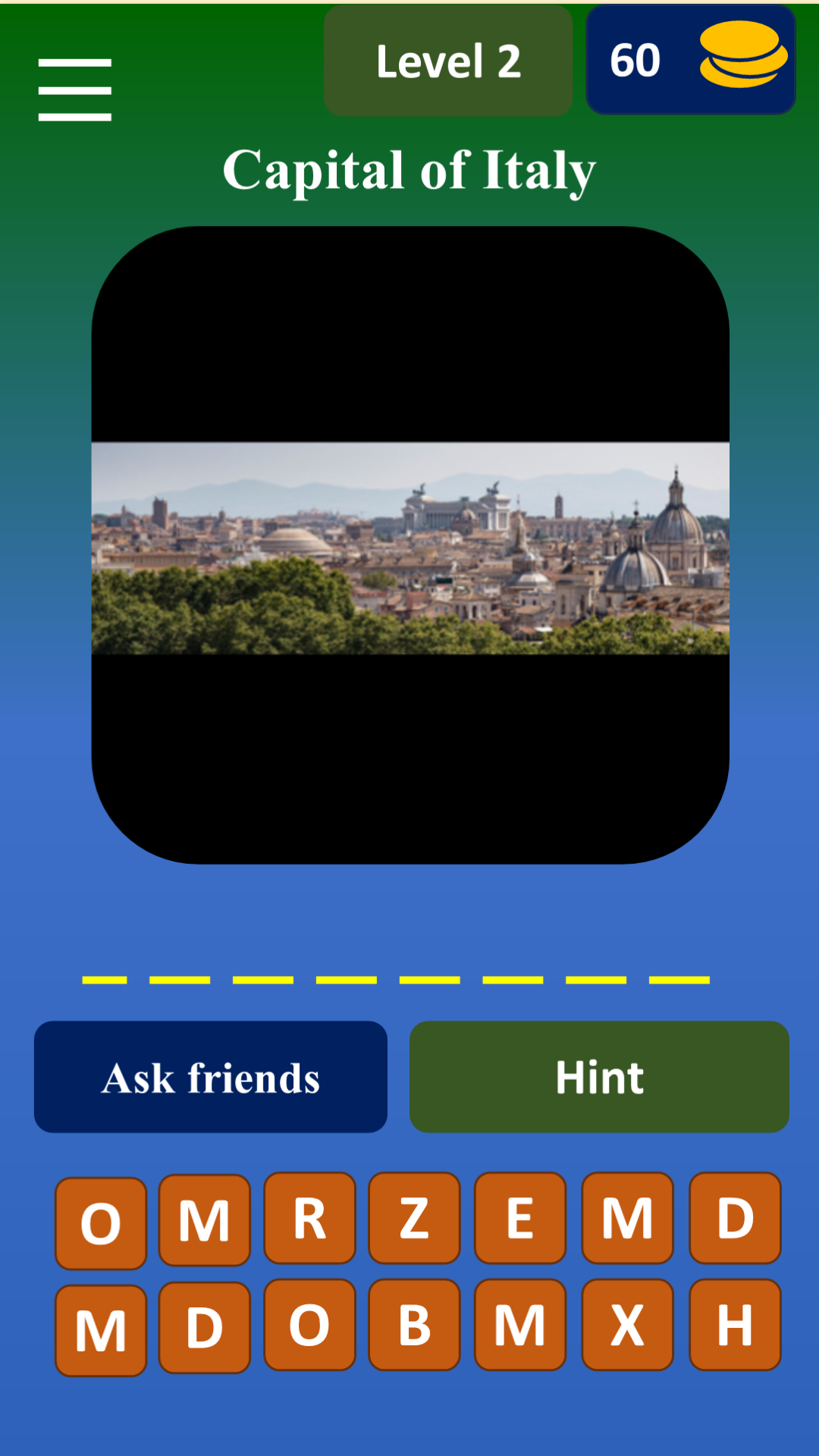Select the letter R tile
819x1456 pixels.
pos(309,1218)
